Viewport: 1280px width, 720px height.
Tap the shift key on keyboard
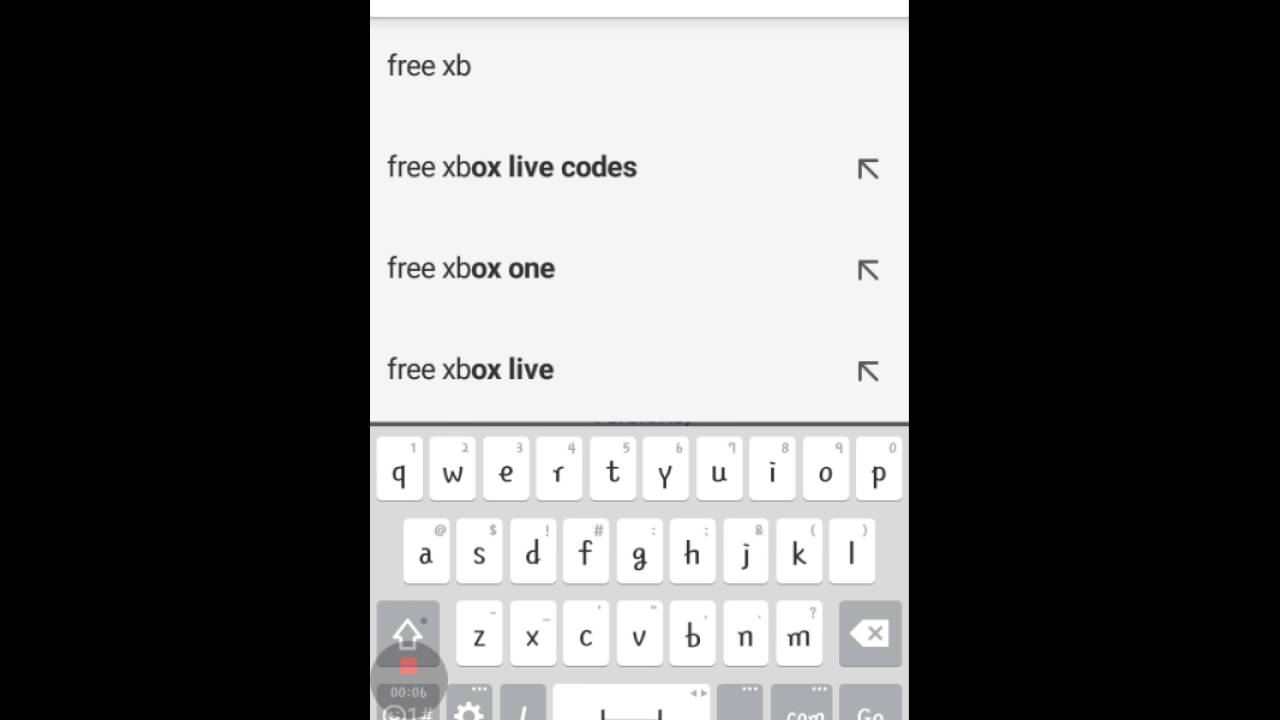(408, 633)
